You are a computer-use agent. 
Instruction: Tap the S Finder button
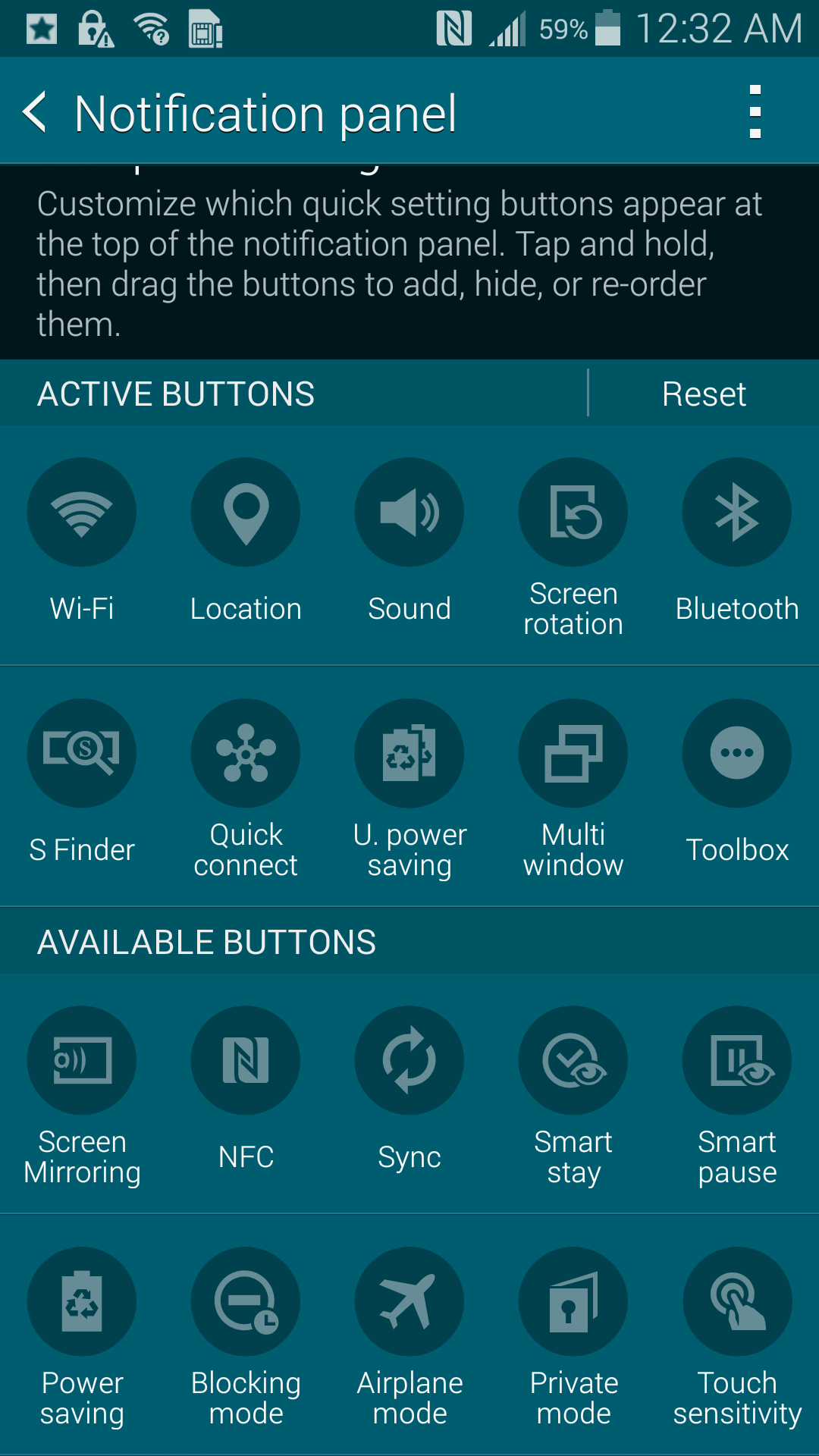(x=82, y=753)
